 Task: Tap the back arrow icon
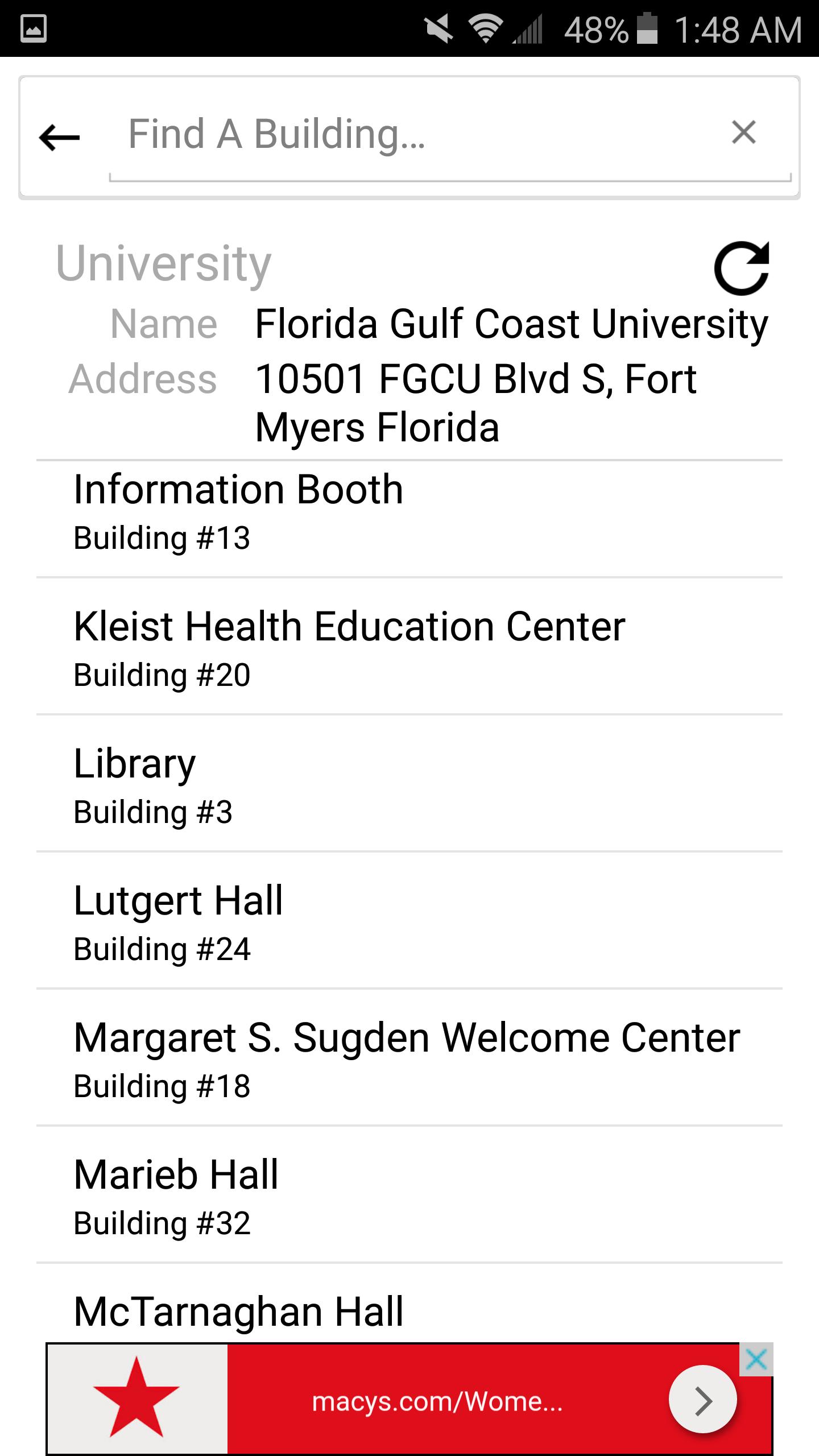coord(59,135)
